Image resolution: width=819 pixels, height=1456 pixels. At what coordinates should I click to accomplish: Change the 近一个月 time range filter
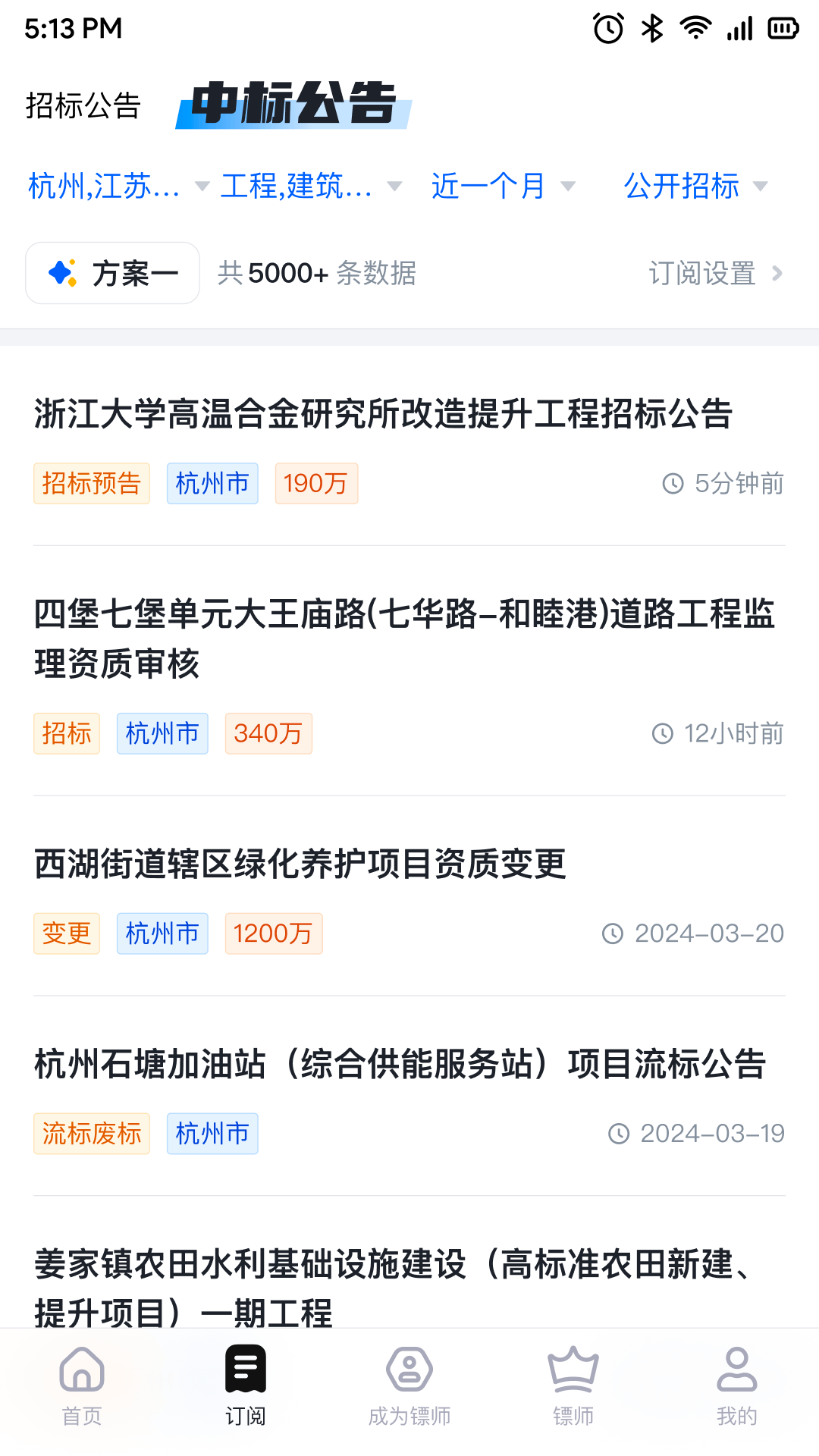click(x=503, y=187)
